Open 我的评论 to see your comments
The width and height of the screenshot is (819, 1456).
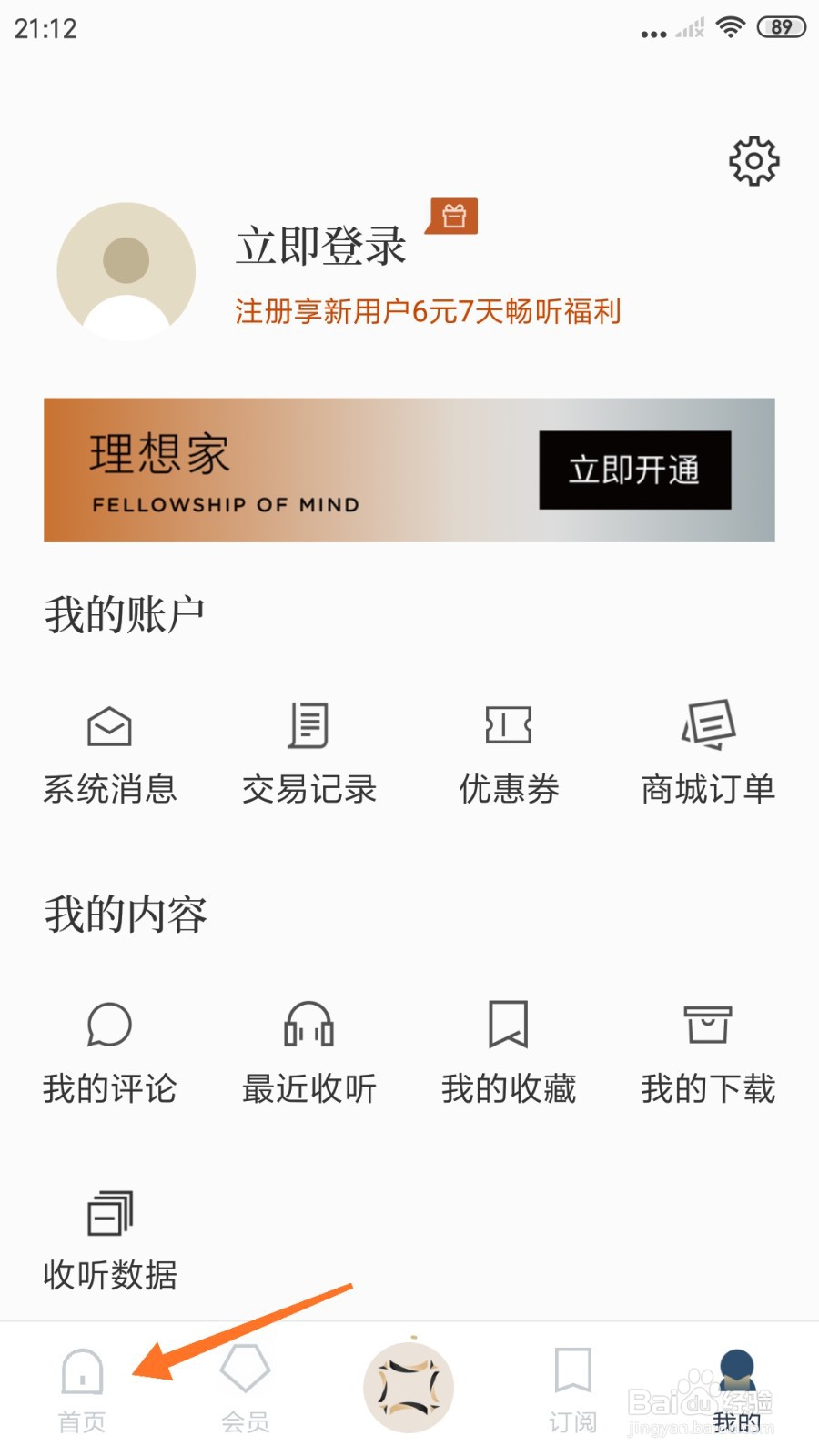click(110, 1054)
